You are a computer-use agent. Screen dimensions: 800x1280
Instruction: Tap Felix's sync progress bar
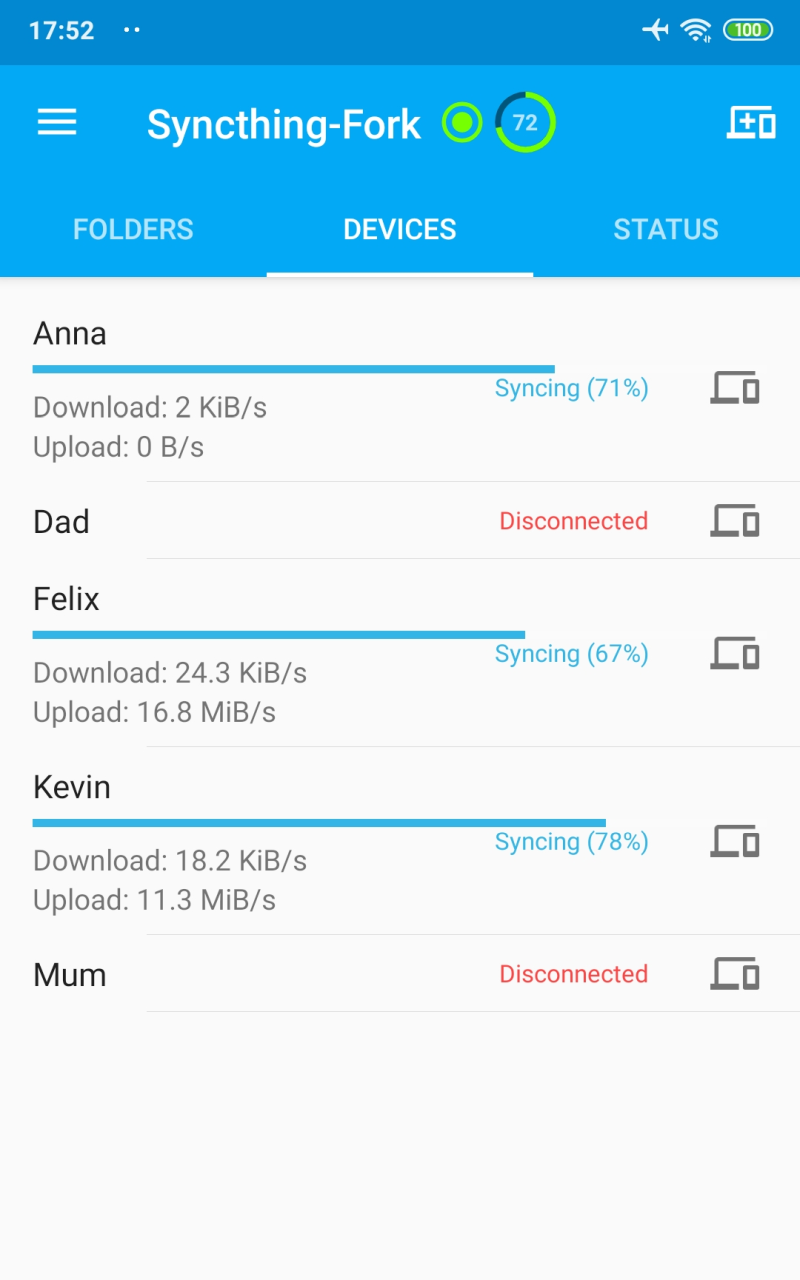click(x=279, y=634)
